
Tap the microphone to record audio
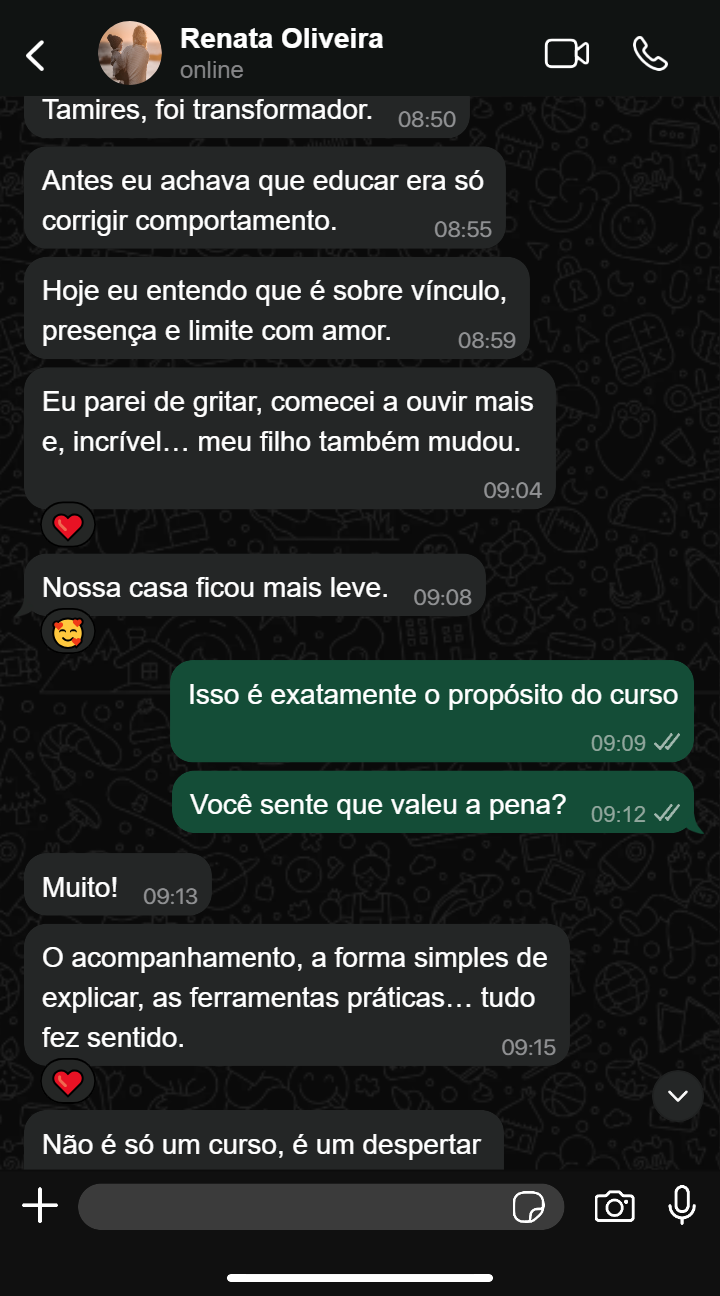pos(682,1206)
